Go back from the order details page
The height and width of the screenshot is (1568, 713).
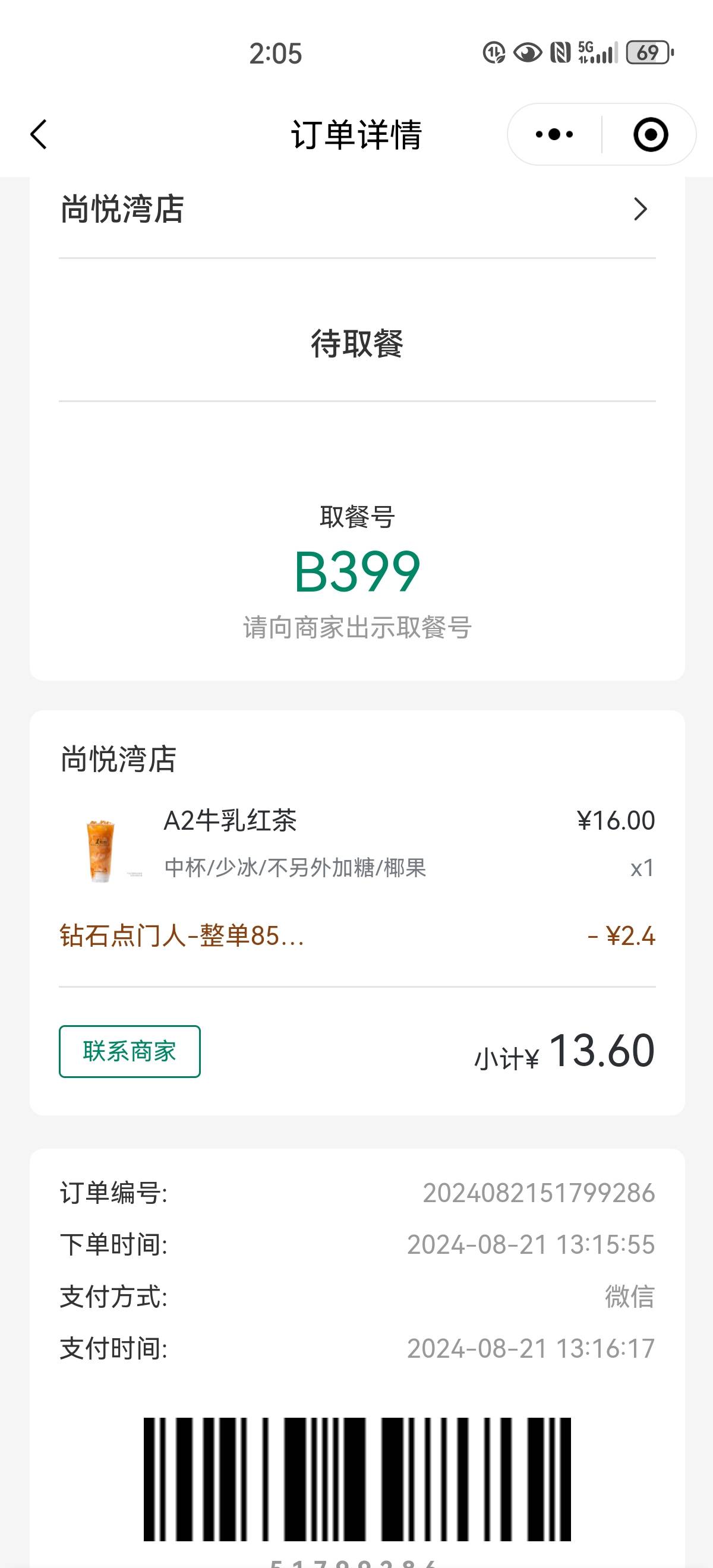click(x=39, y=134)
